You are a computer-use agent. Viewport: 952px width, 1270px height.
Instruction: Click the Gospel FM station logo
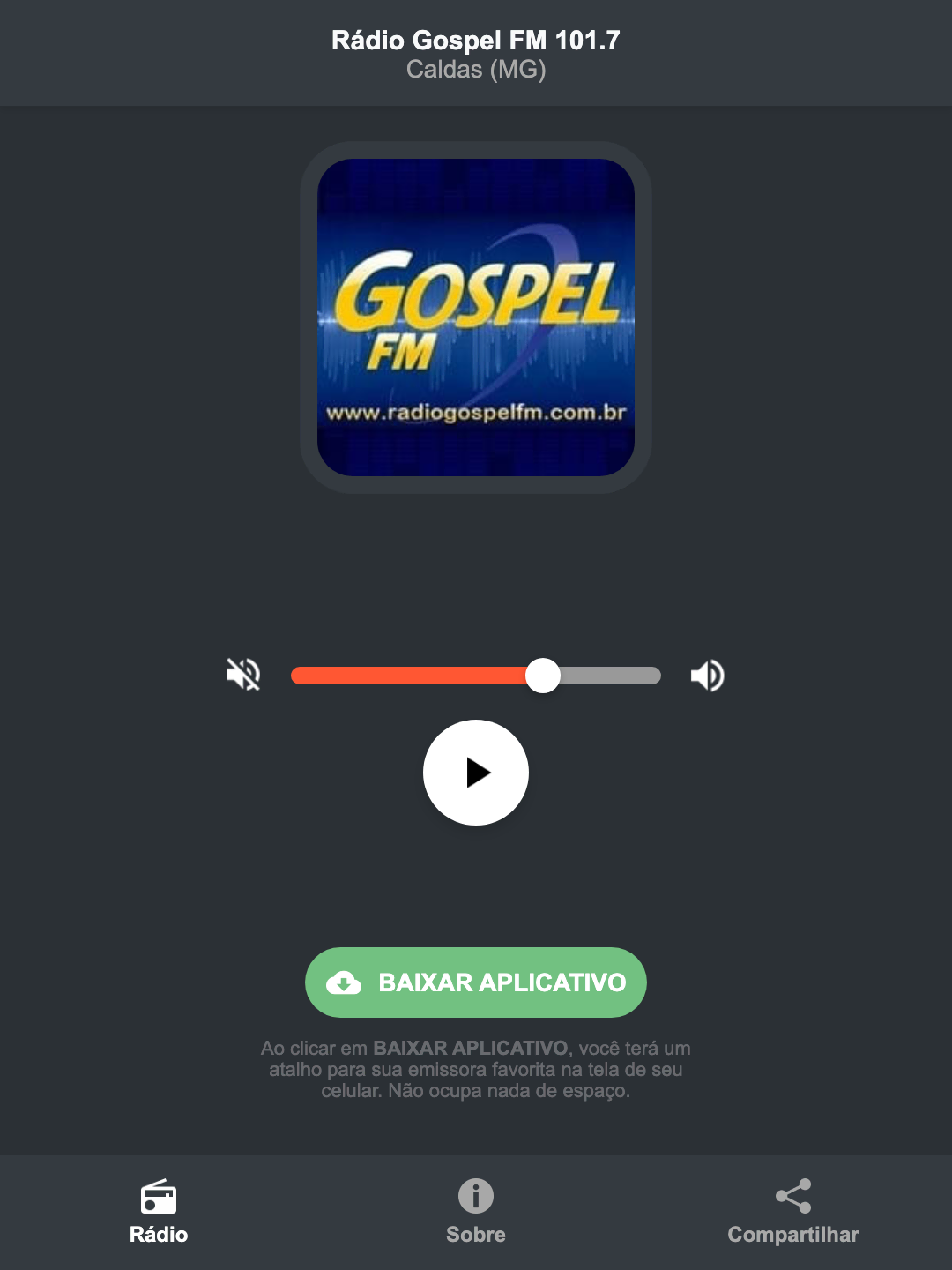click(x=475, y=313)
